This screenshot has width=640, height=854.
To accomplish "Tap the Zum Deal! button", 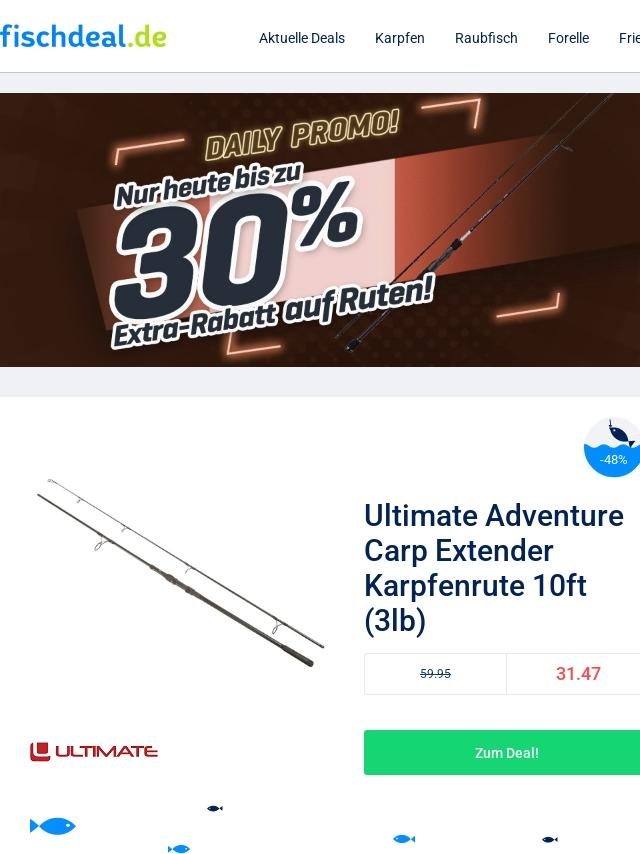I will (x=505, y=752).
